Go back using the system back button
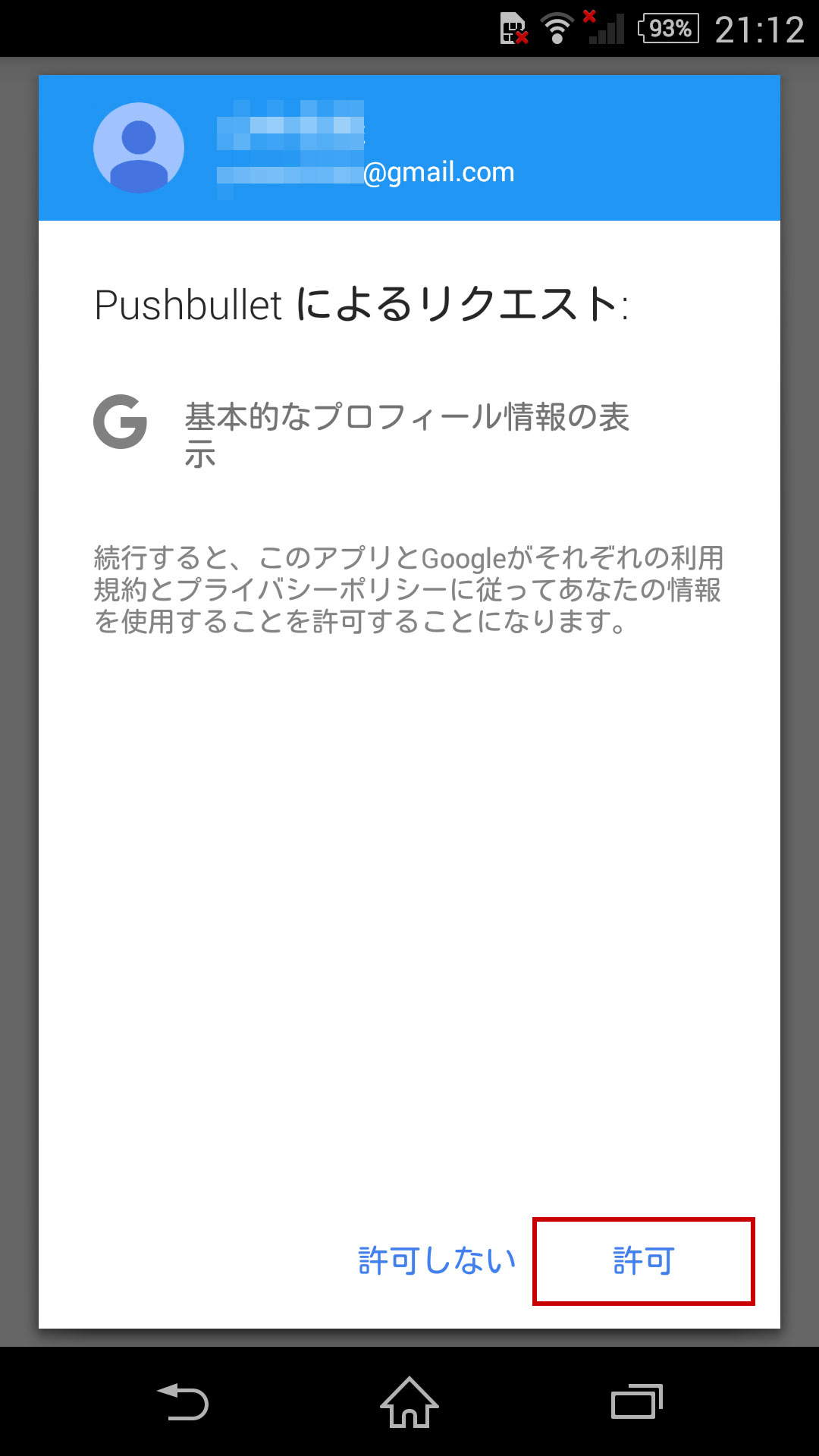 click(x=182, y=1401)
